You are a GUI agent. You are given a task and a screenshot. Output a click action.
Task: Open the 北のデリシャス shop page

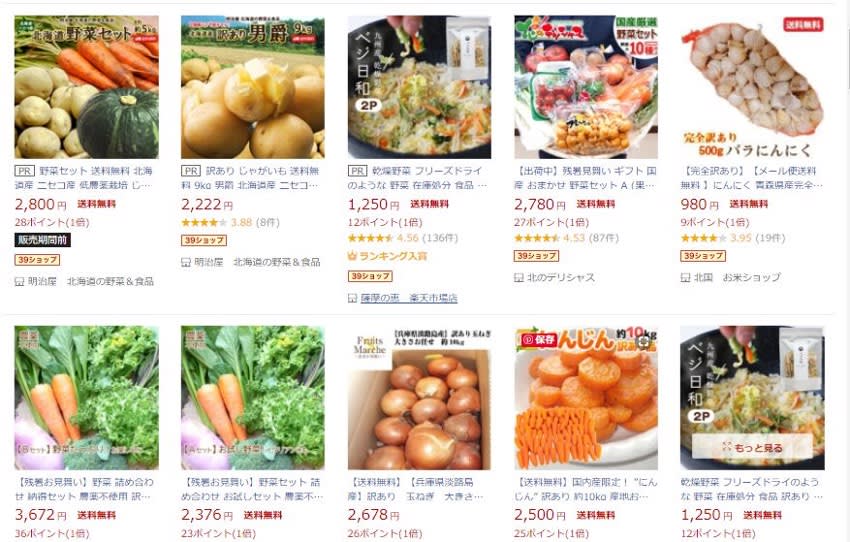tap(561, 277)
